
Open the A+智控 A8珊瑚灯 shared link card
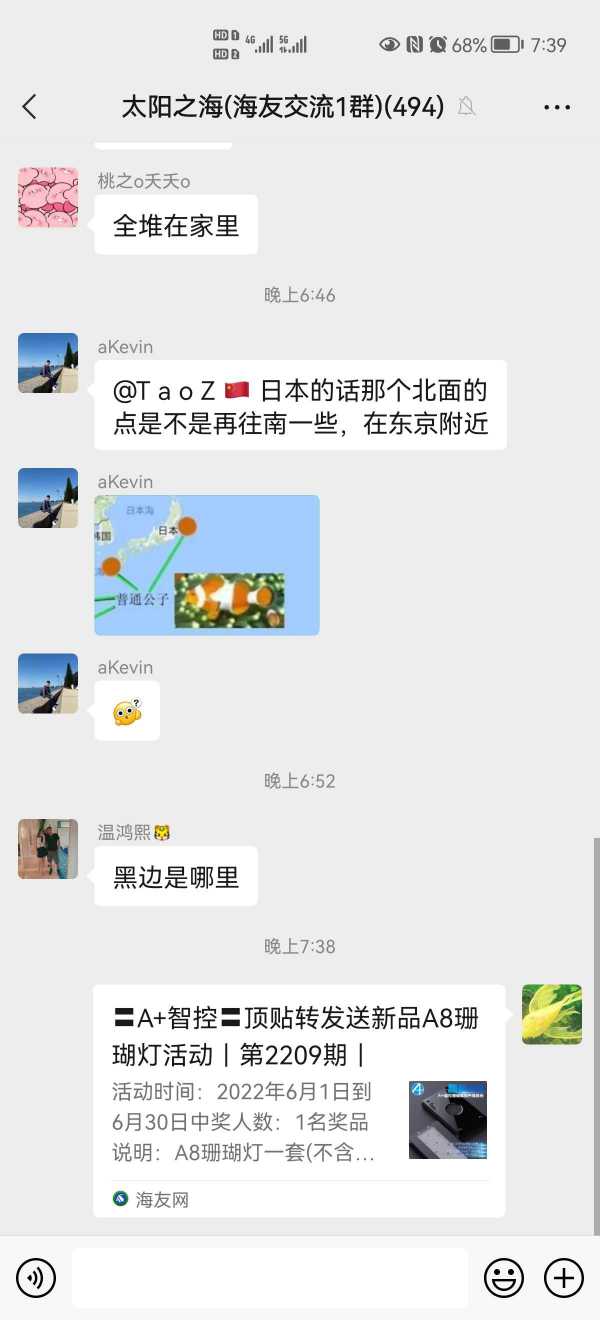299,1100
